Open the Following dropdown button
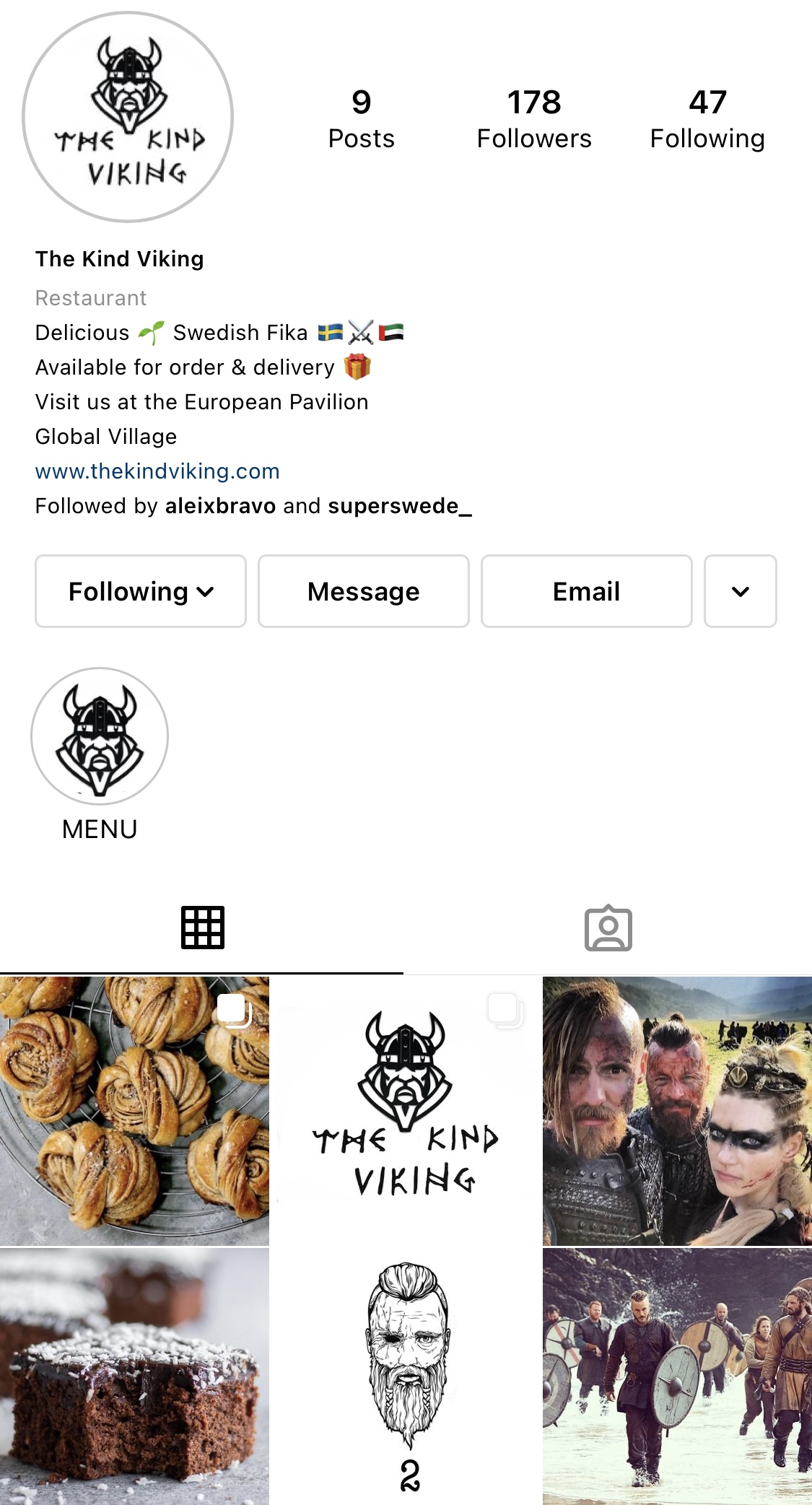Screen dimensions: 812x1505 point(141,591)
